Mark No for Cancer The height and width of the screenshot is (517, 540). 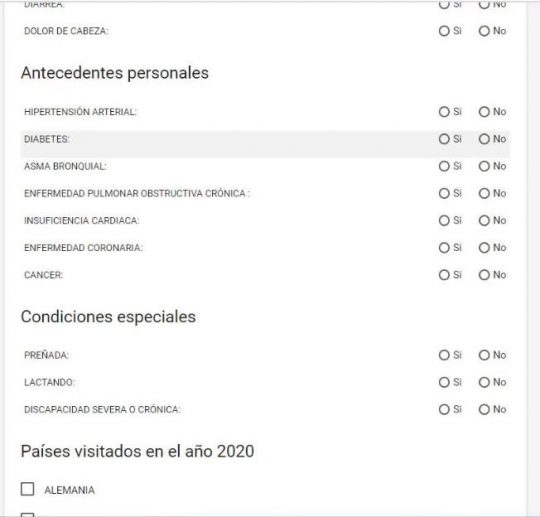point(484,275)
